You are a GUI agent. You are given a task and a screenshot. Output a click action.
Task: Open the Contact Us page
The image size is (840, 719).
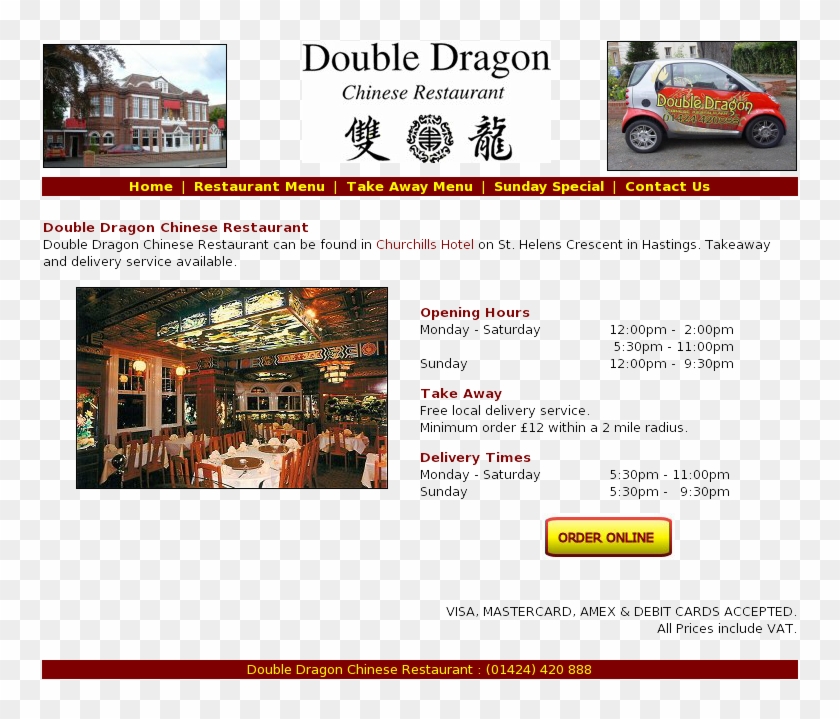tap(667, 187)
